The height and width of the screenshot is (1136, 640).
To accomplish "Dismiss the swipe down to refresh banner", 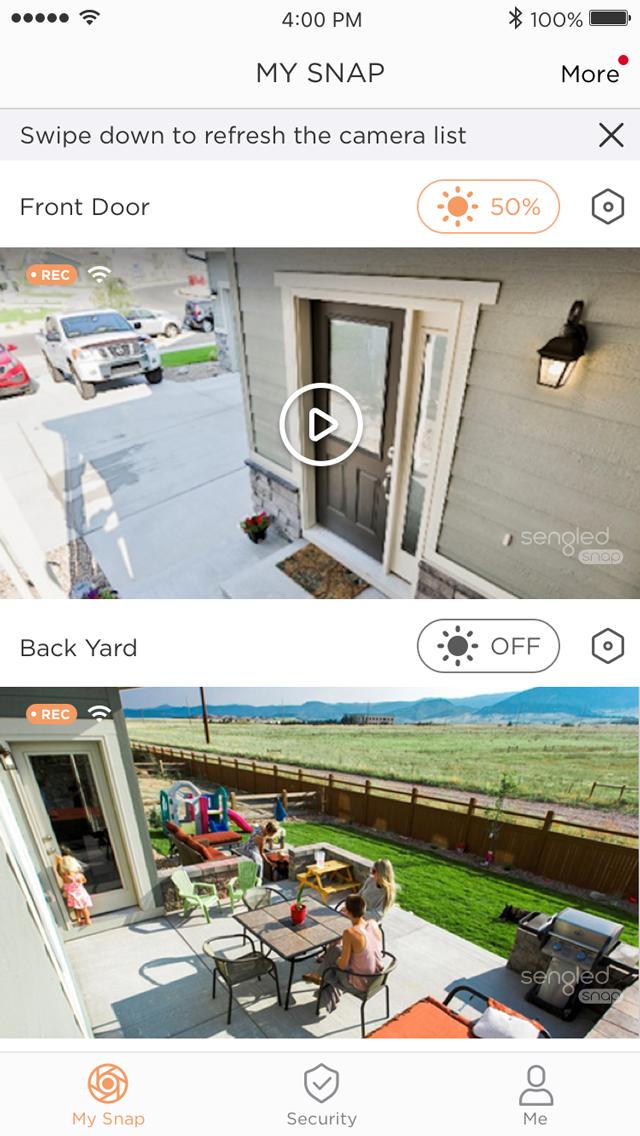I will 611,135.
